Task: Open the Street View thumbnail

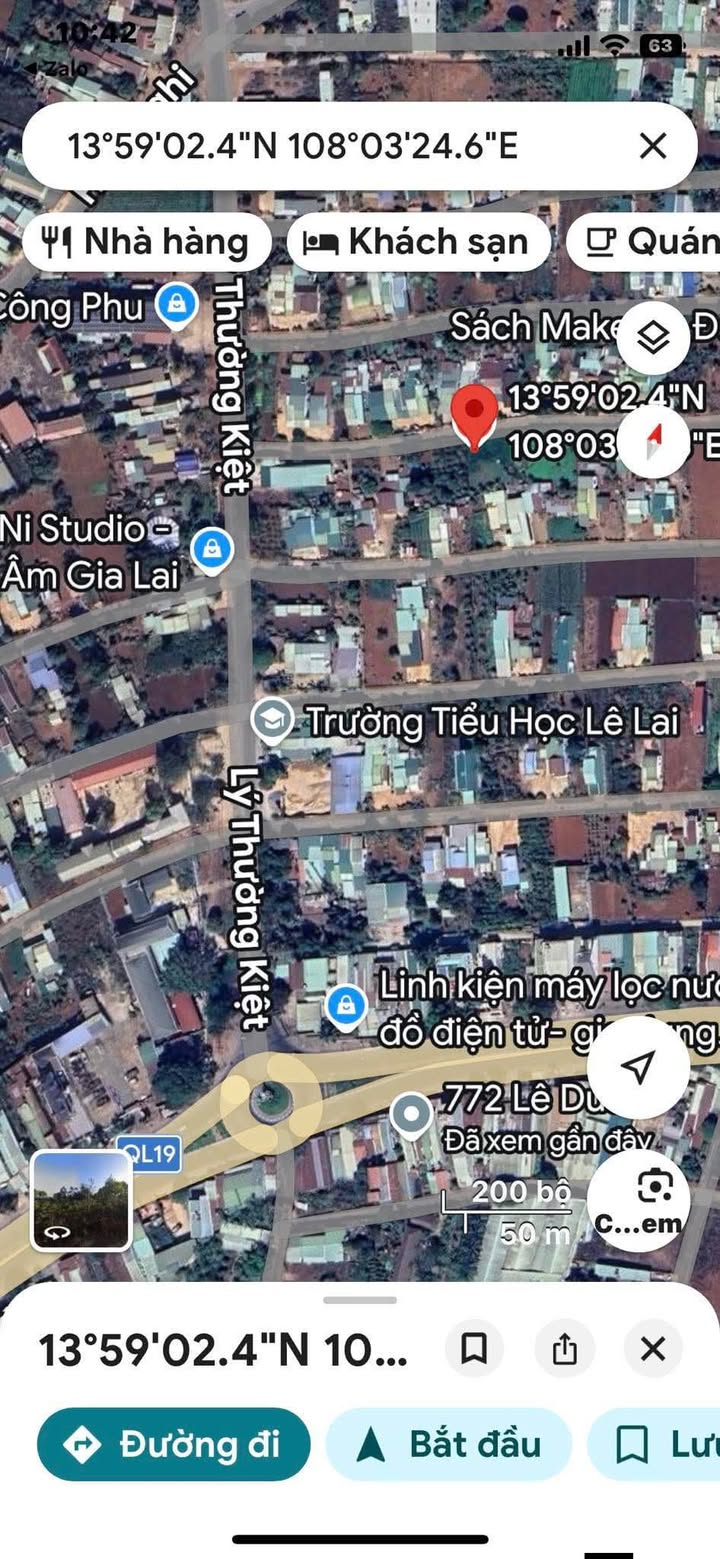Action: click(x=81, y=1200)
